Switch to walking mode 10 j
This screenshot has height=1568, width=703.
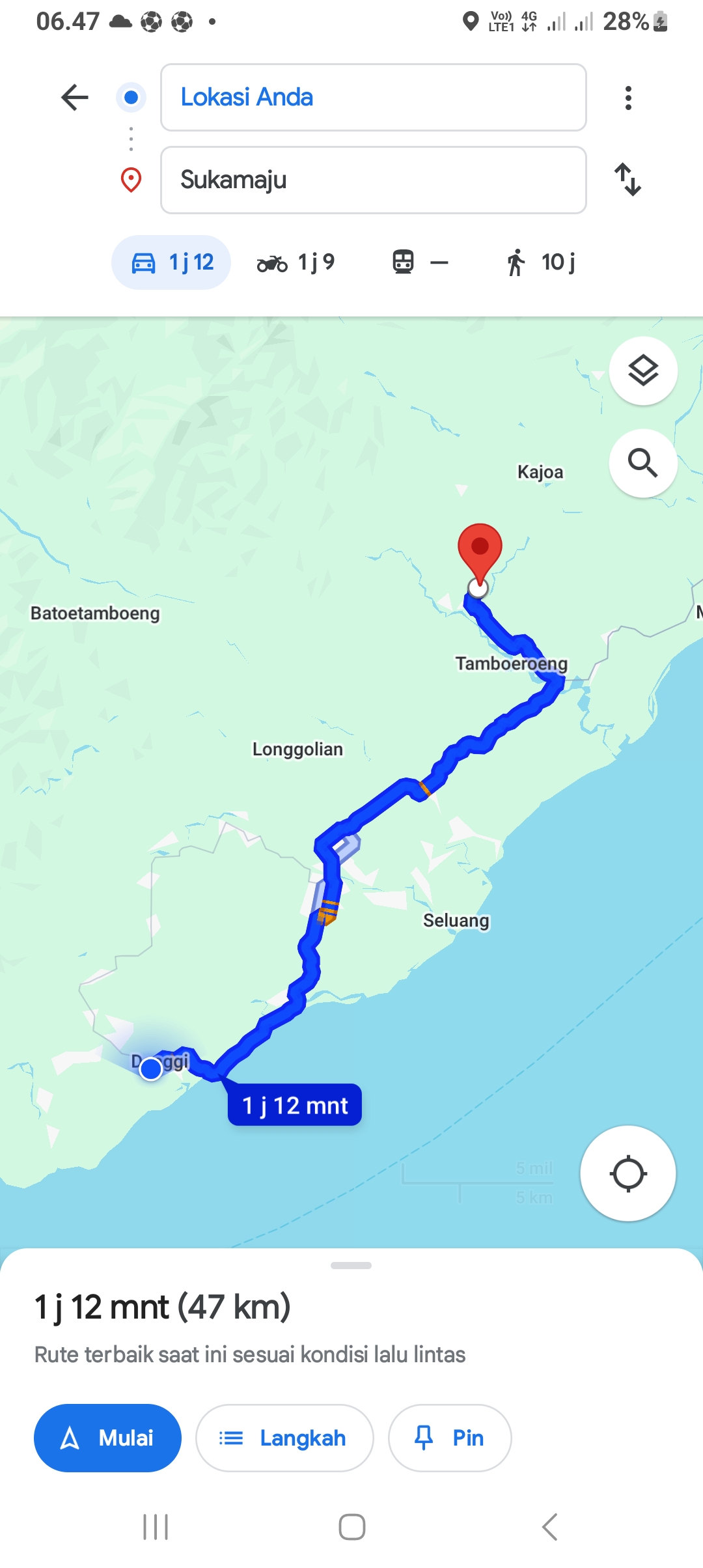(x=541, y=262)
